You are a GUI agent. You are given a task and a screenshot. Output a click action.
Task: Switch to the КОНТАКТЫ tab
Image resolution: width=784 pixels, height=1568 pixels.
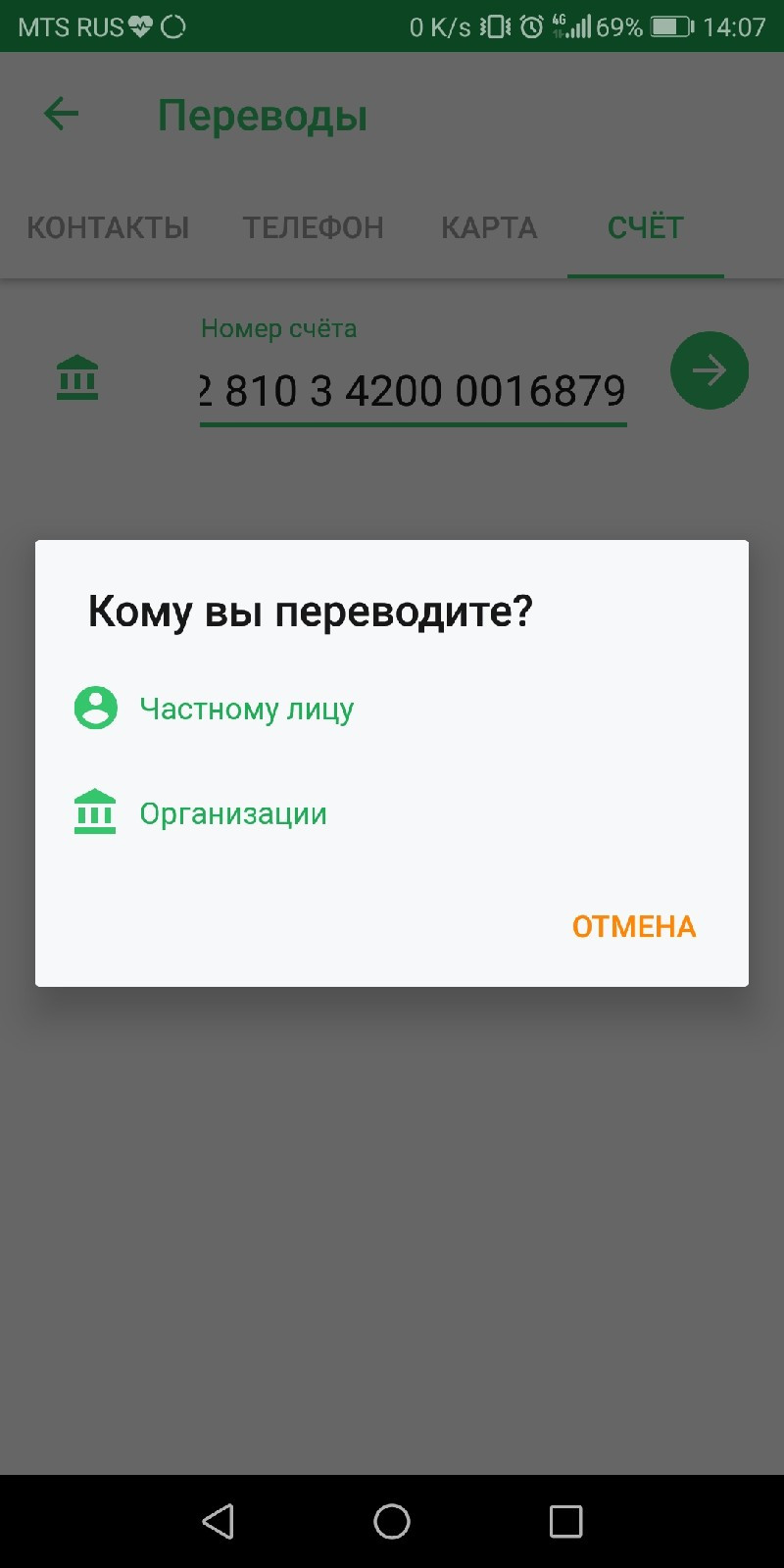click(x=108, y=227)
